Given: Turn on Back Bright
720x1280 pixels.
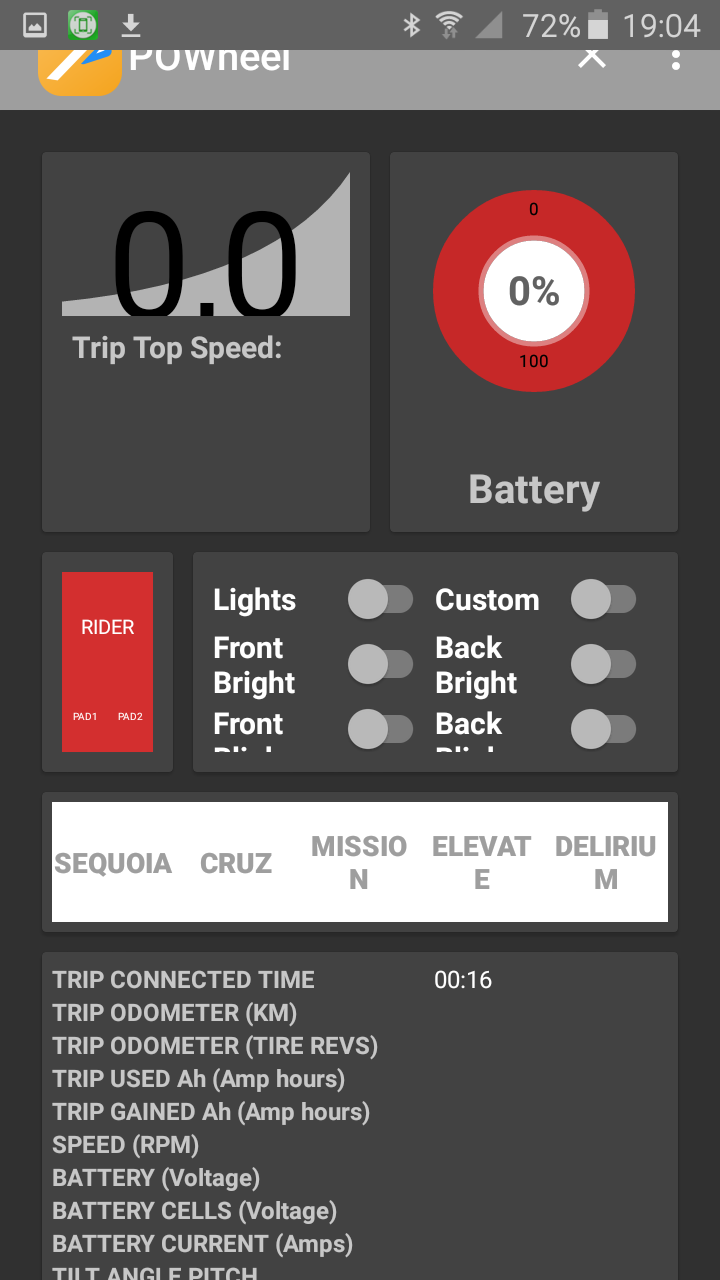Looking at the screenshot, I should 603,665.
